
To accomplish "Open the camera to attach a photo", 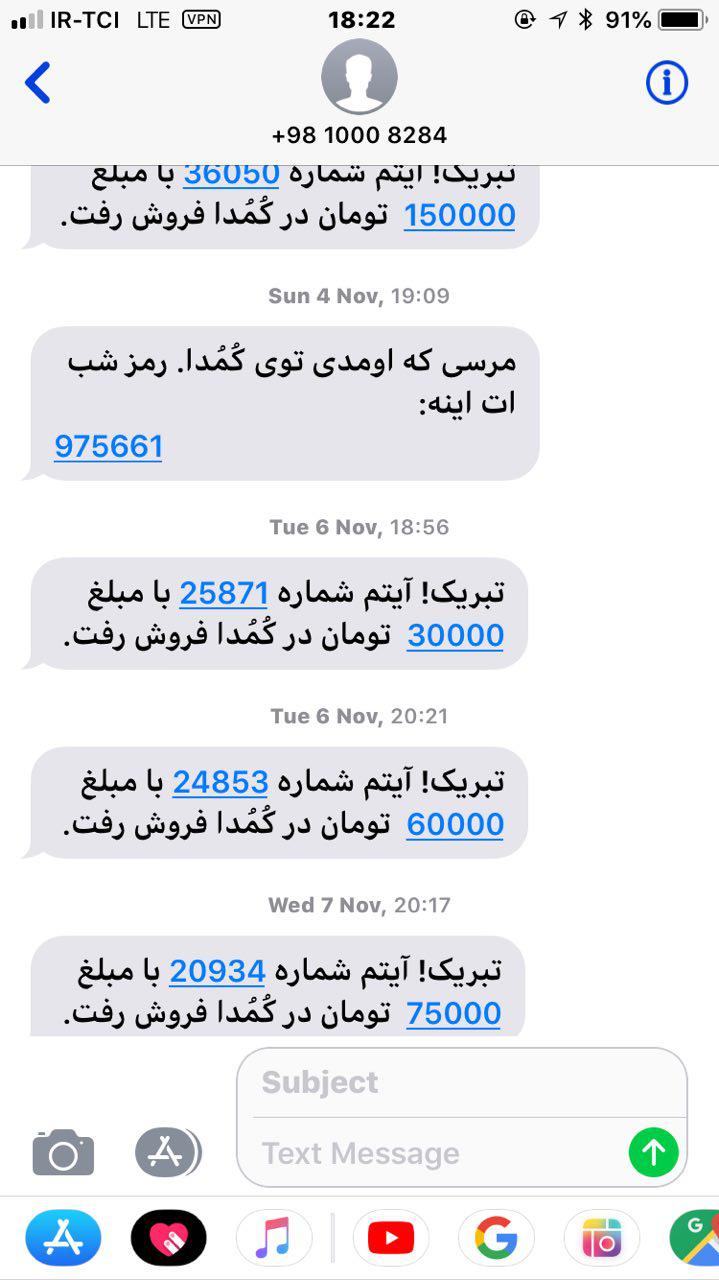I will (x=63, y=1153).
